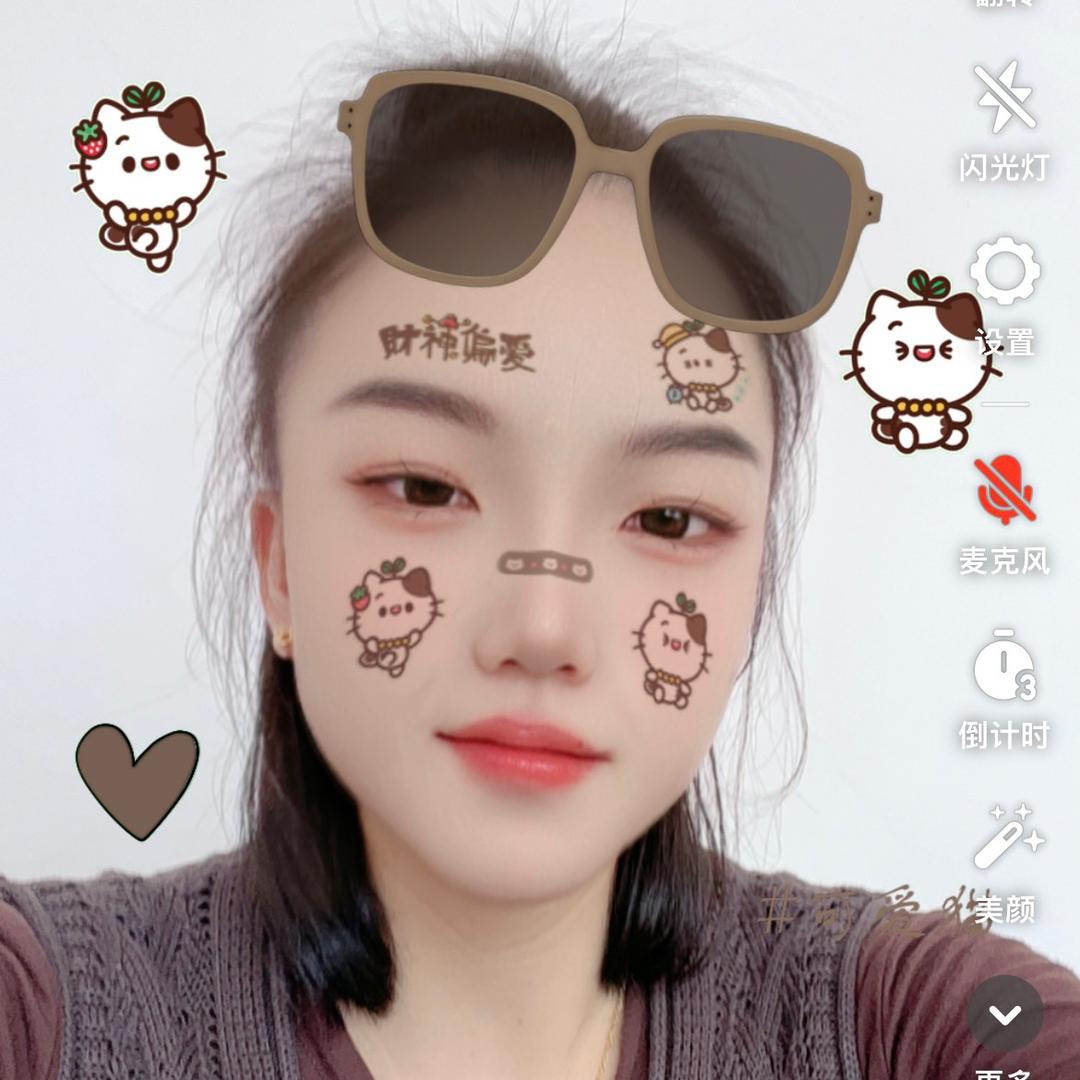Screen dimensions: 1080x1080
Task: Open 美颜 beauty options
Action: [x=1009, y=837]
